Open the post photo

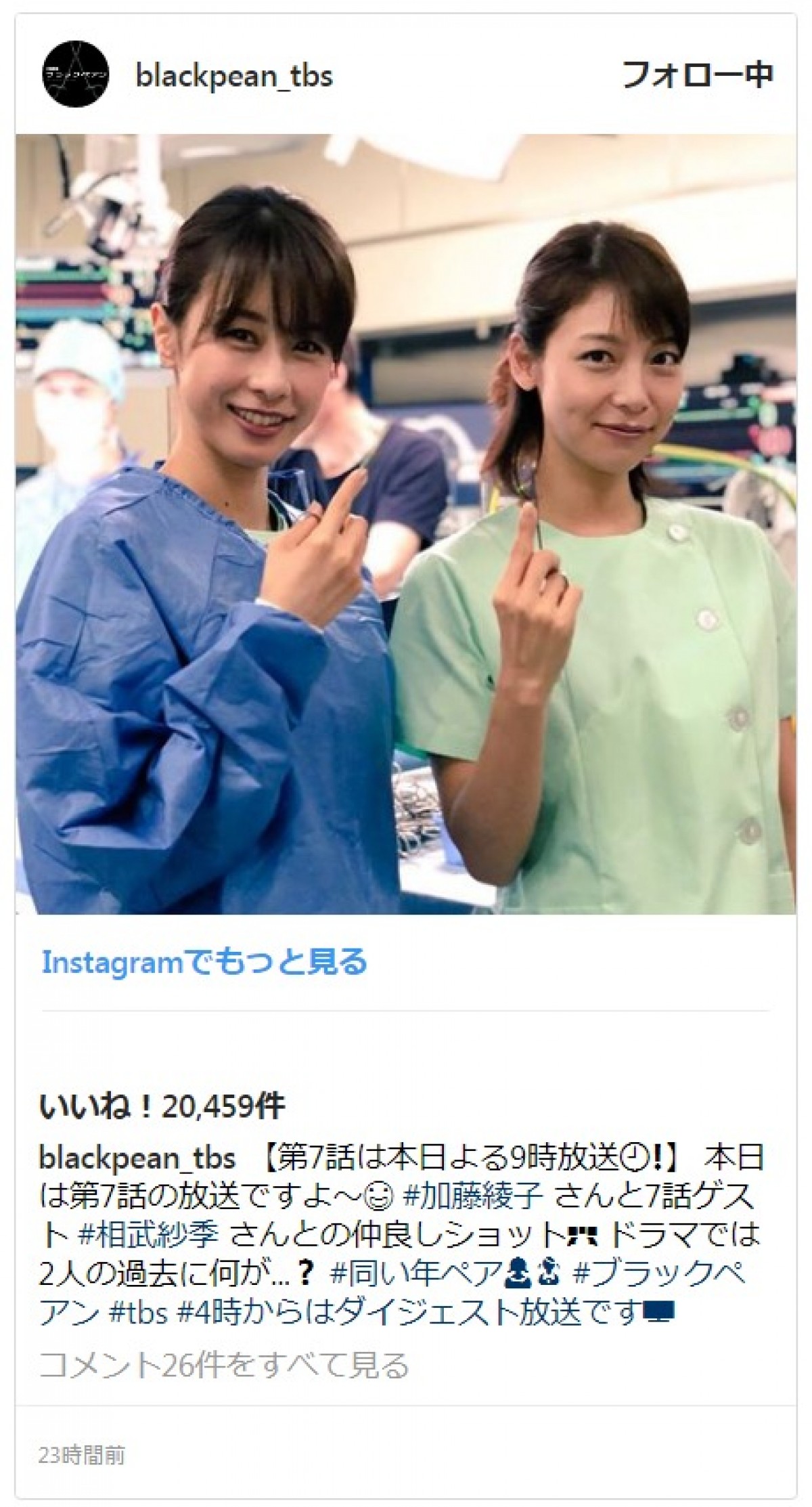pos(406,525)
